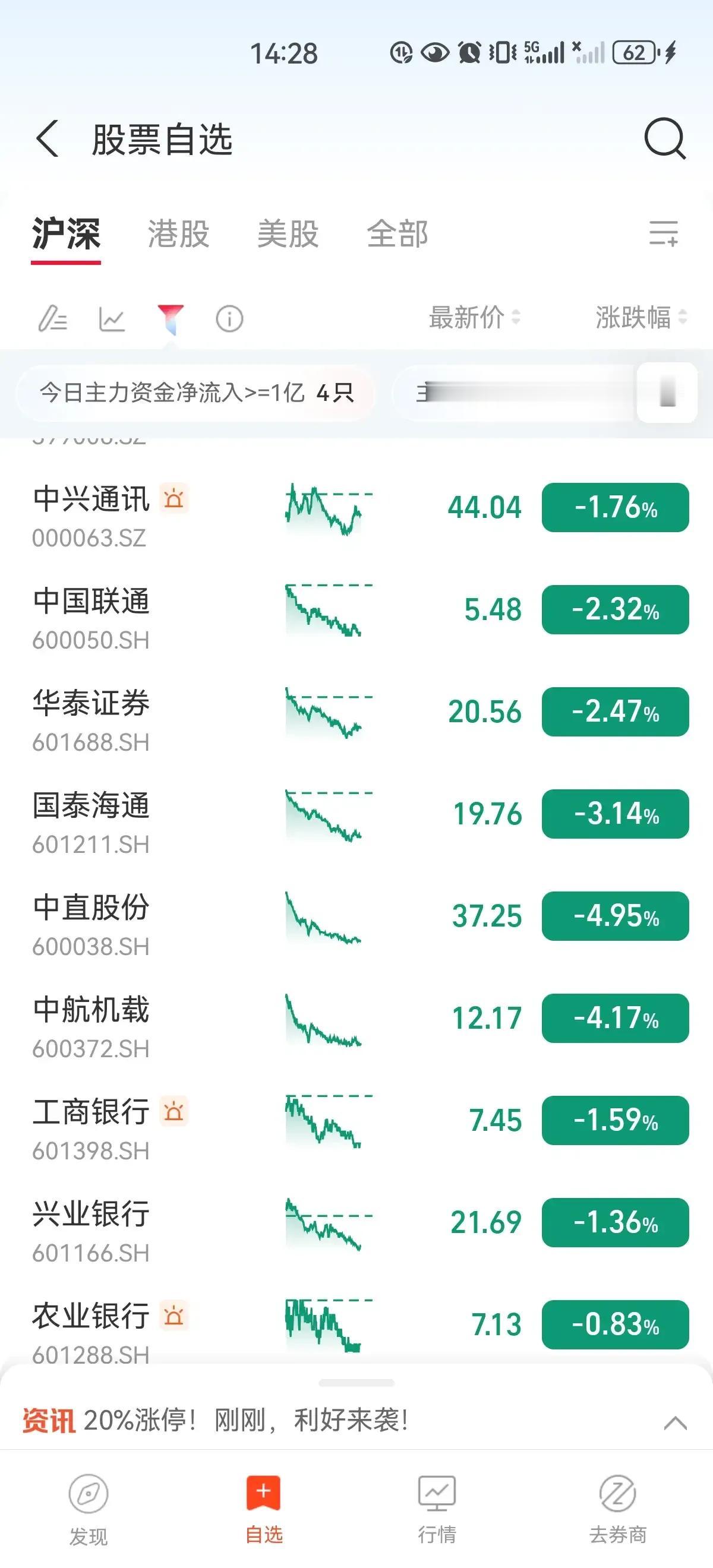This screenshot has height=1568, width=713.
Task: Switch to the 行情 tab
Action: pos(437,1509)
